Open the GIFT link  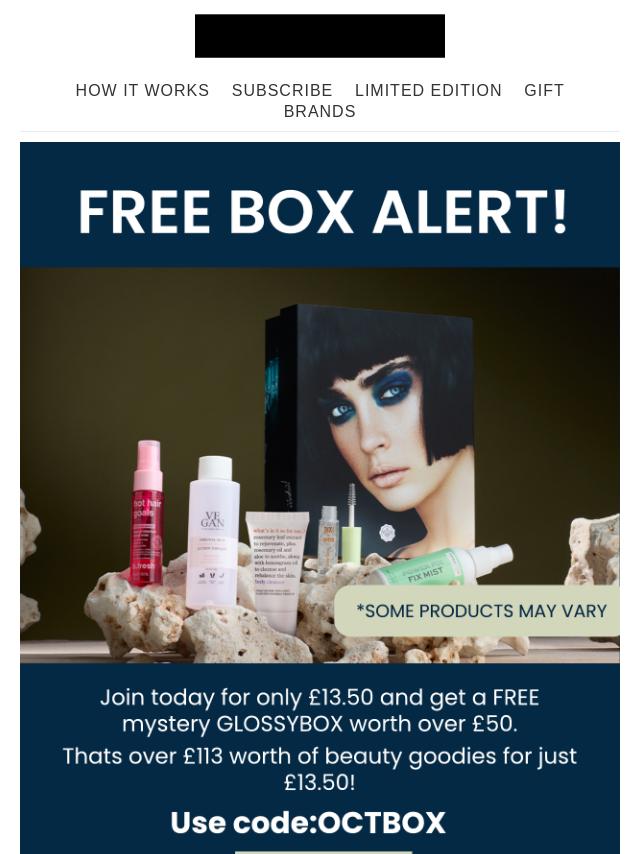pyautogui.click(x=544, y=91)
